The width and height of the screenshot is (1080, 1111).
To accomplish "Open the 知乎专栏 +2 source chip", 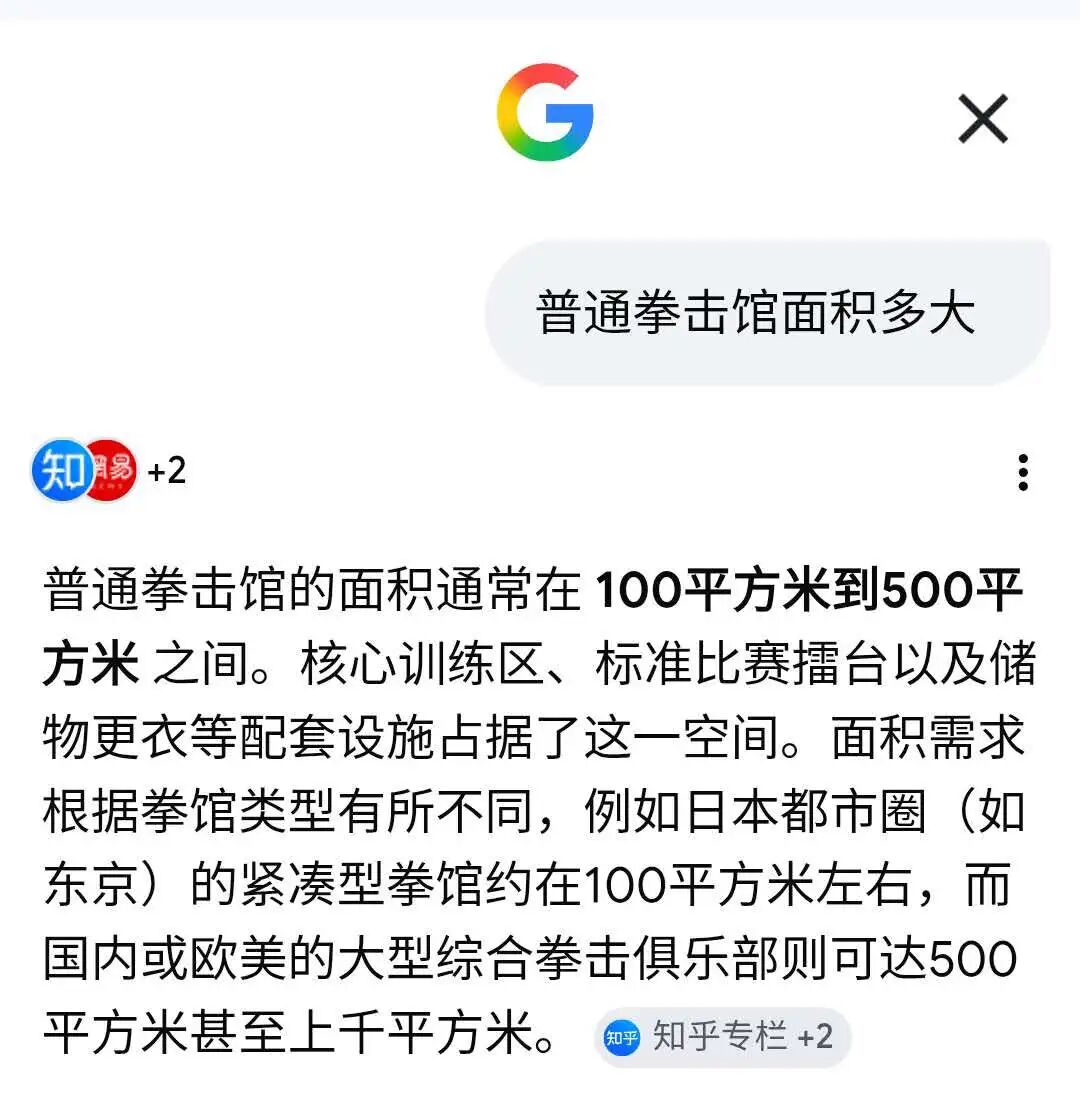I will [x=722, y=1037].
